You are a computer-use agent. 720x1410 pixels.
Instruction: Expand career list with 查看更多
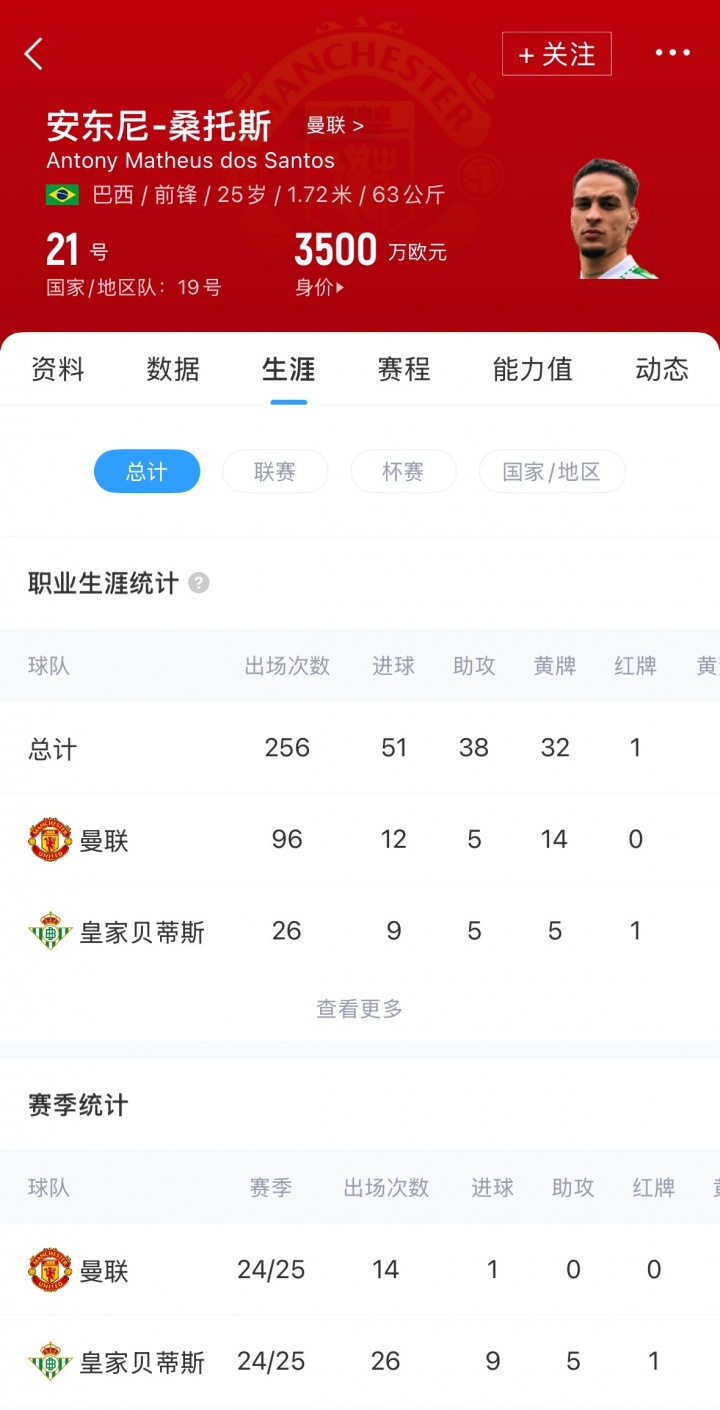pyautogui.click(x=359, y=1009)
